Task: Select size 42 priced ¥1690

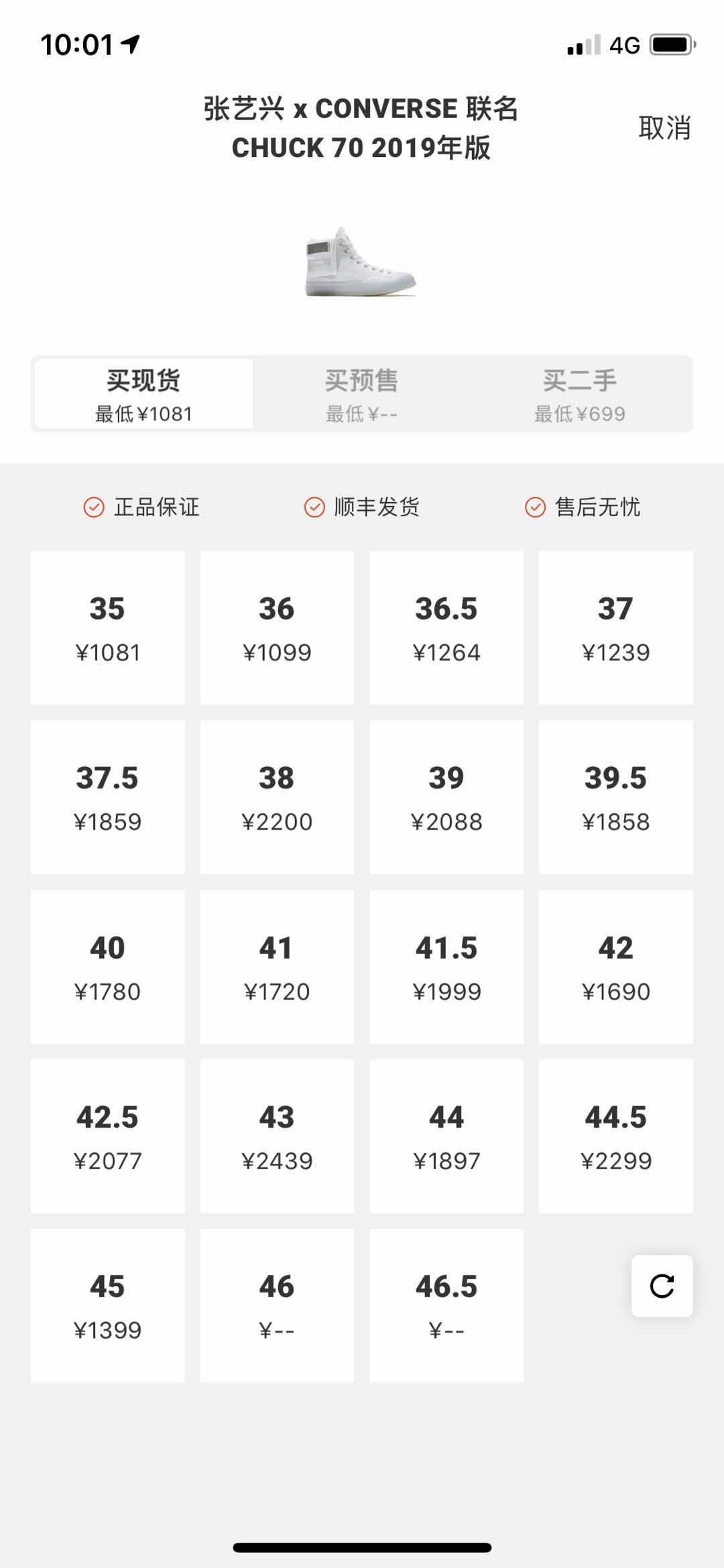Action: tap(615, 966)
